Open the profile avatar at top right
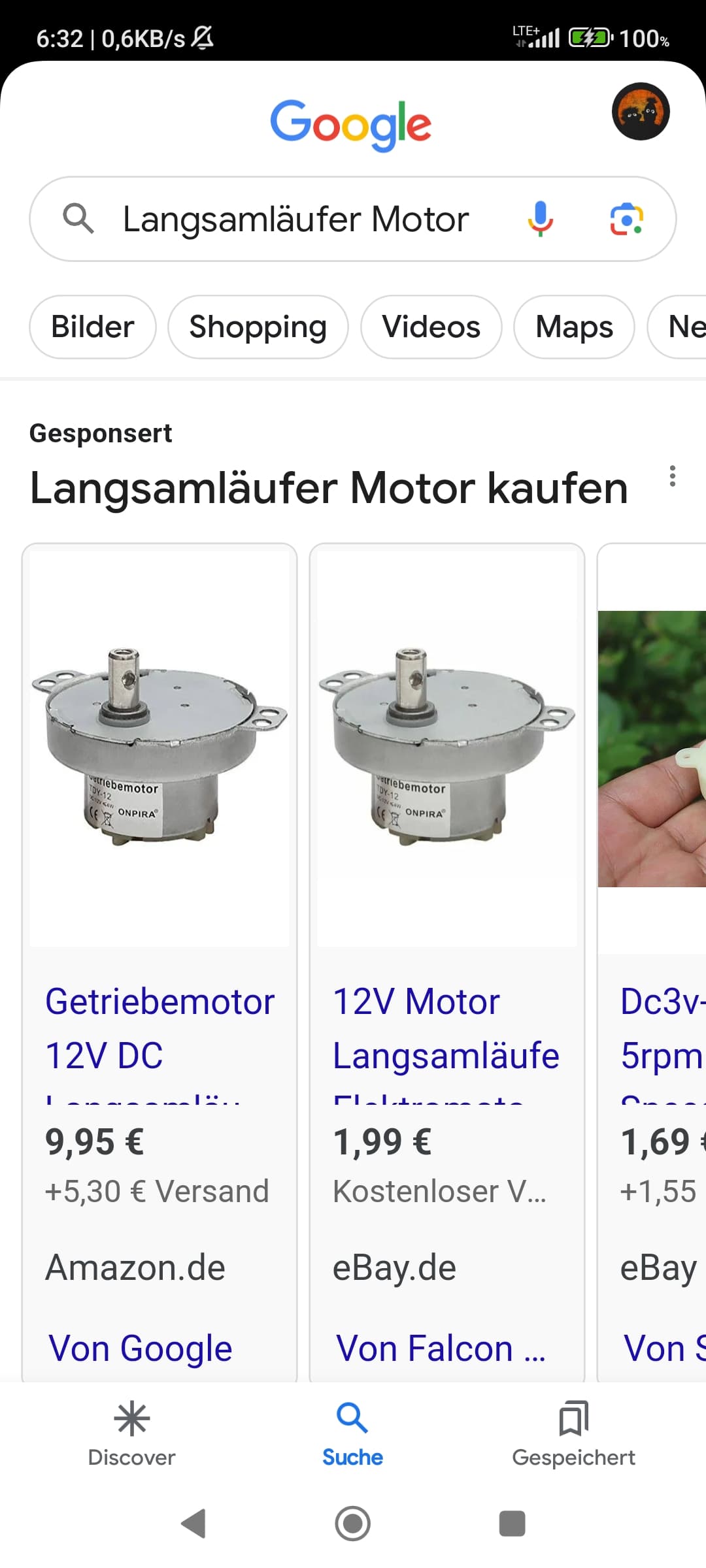The width and height of the screenshot is (706, 1568). coord(641,111)
